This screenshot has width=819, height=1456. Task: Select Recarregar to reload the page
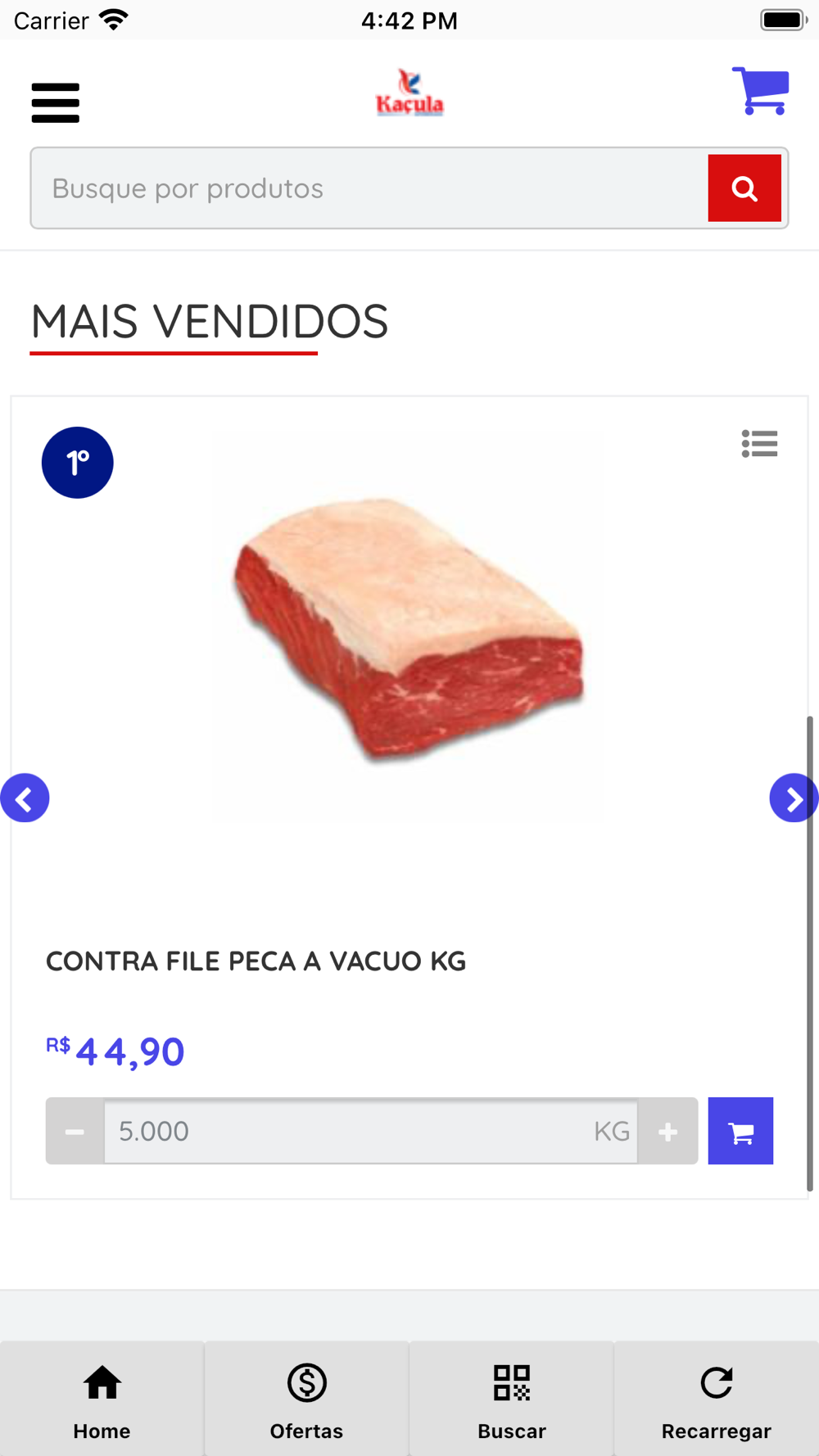[716, 1399]
